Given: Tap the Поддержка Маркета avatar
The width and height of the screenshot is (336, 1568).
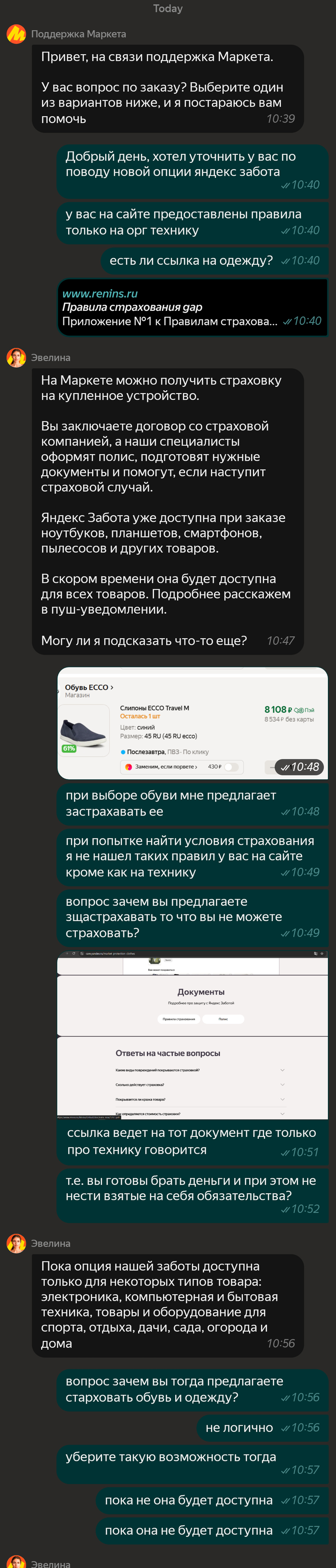Looking at the screenshot, I should pyautogui.click(x=16, y=34).
